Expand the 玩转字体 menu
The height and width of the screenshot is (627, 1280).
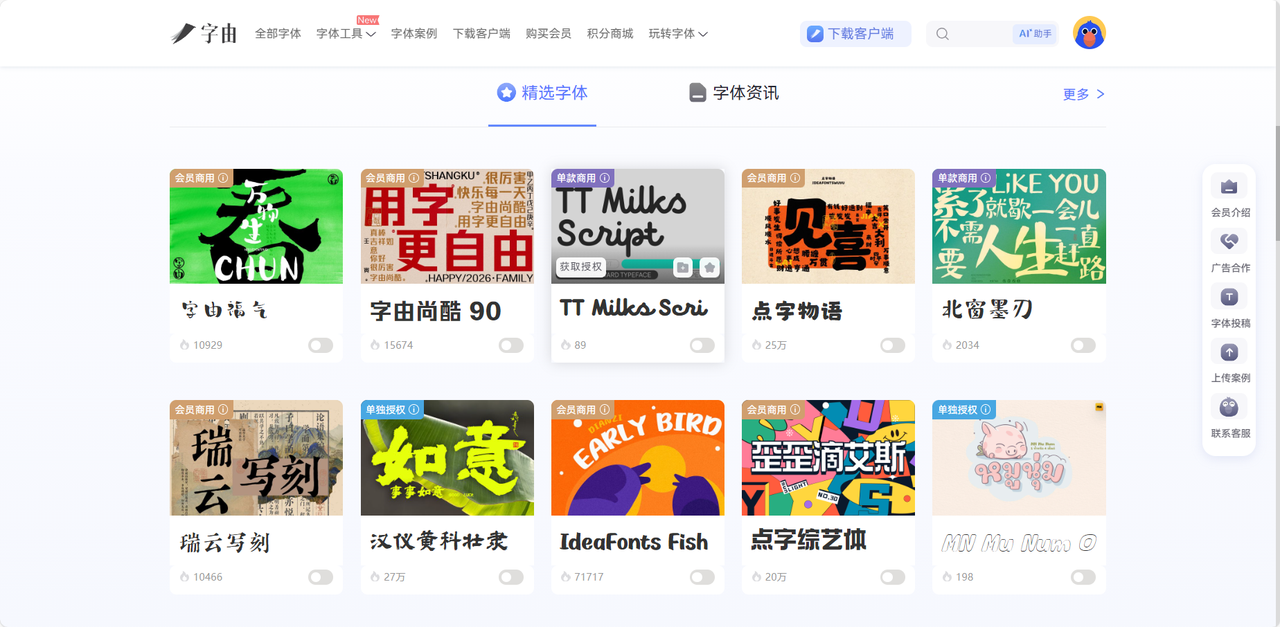(x=678, y=33)
